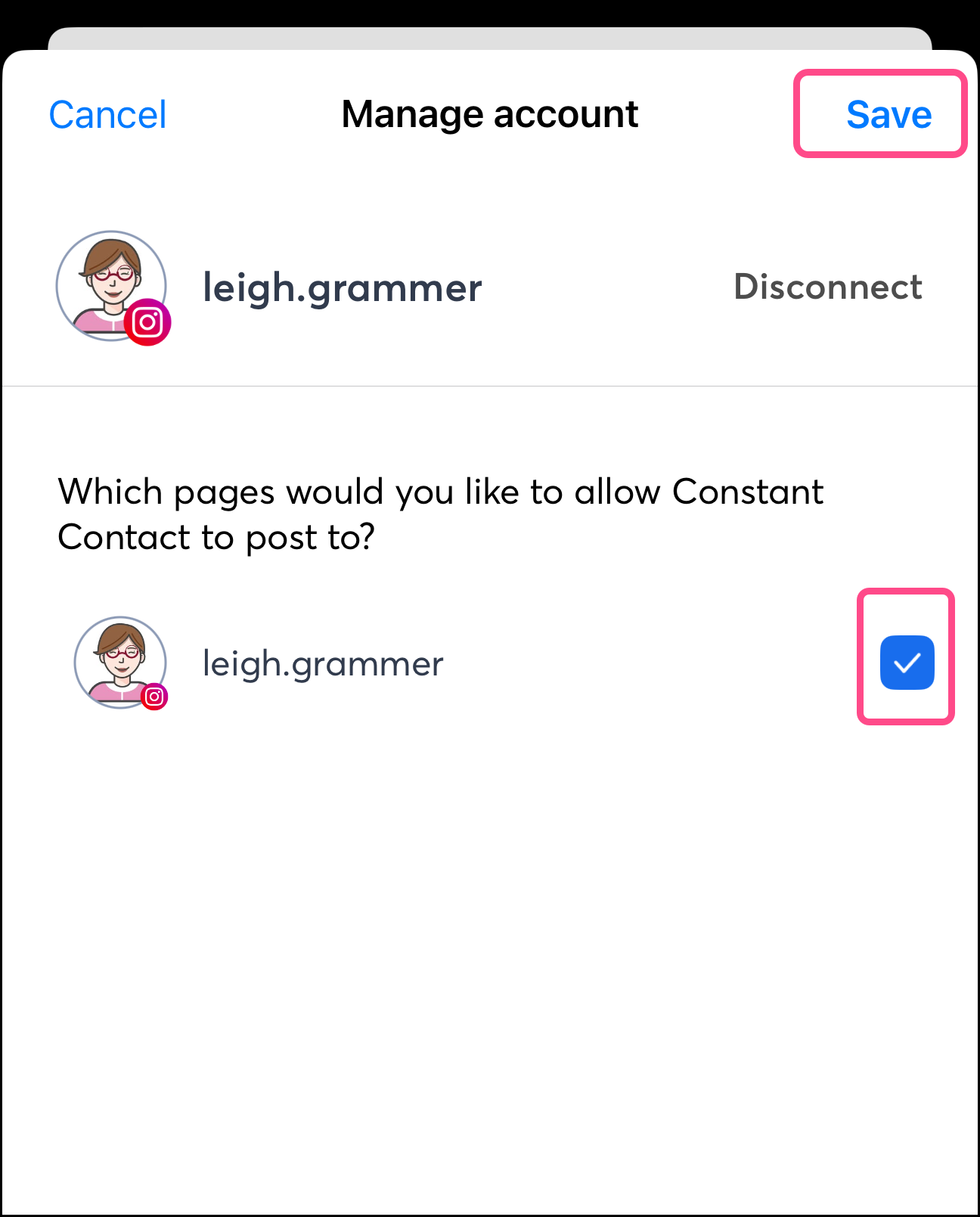The width and height of the screenshot is (980, 1217).
Task: Cancel managing the account
Action: [x=107, y=115]
